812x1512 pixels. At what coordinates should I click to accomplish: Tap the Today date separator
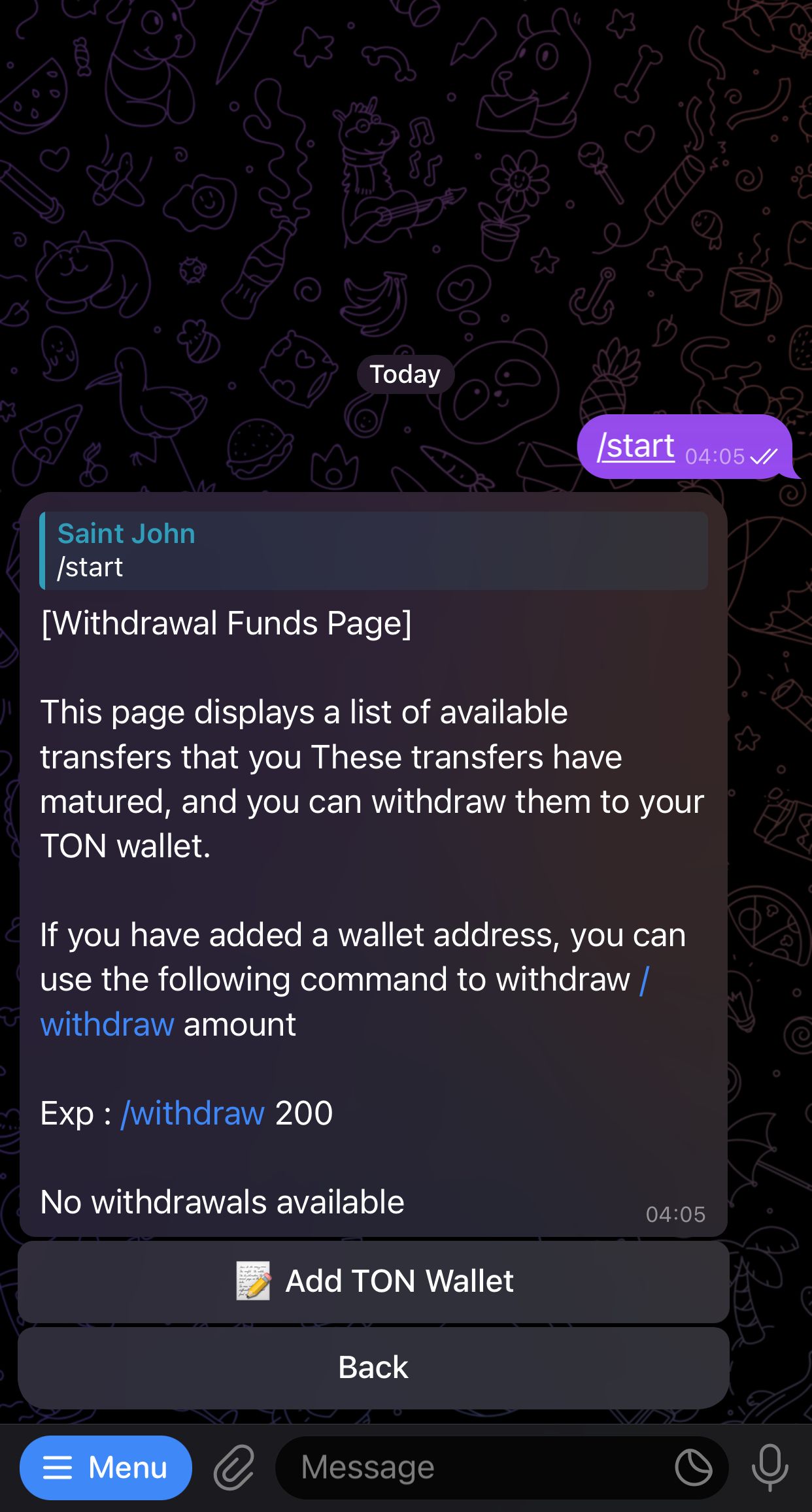click(405, 373)
